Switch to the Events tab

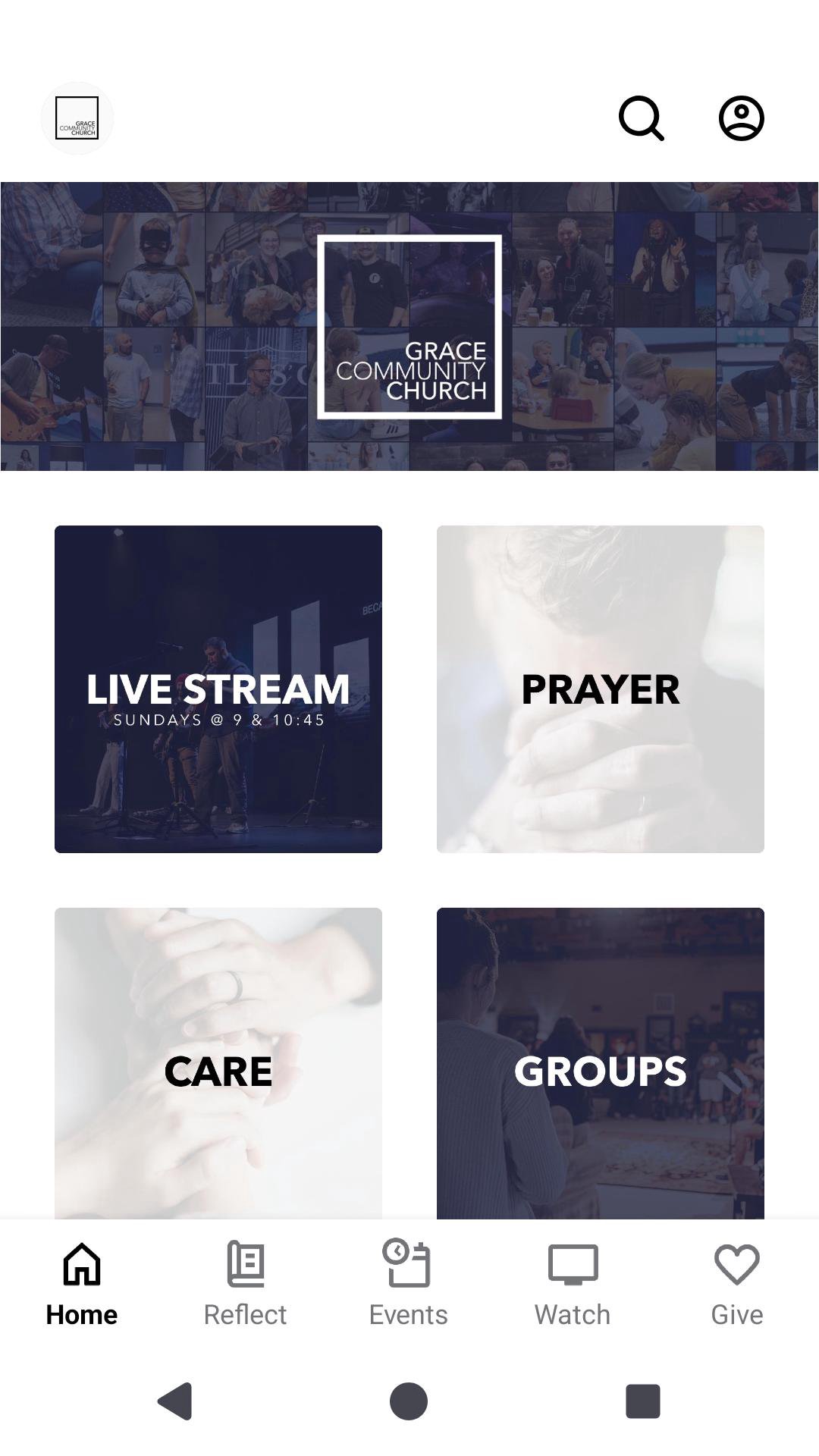coord(409,1283)
